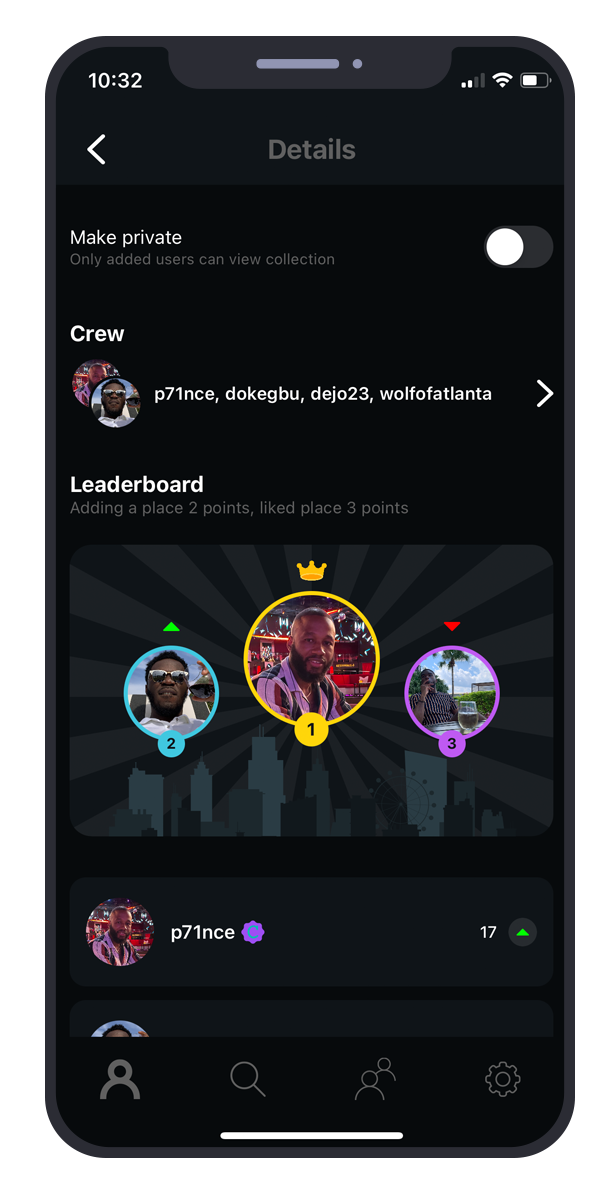Switch to the search tab
Viewport: 608px width, 1187px height.
248,1079
